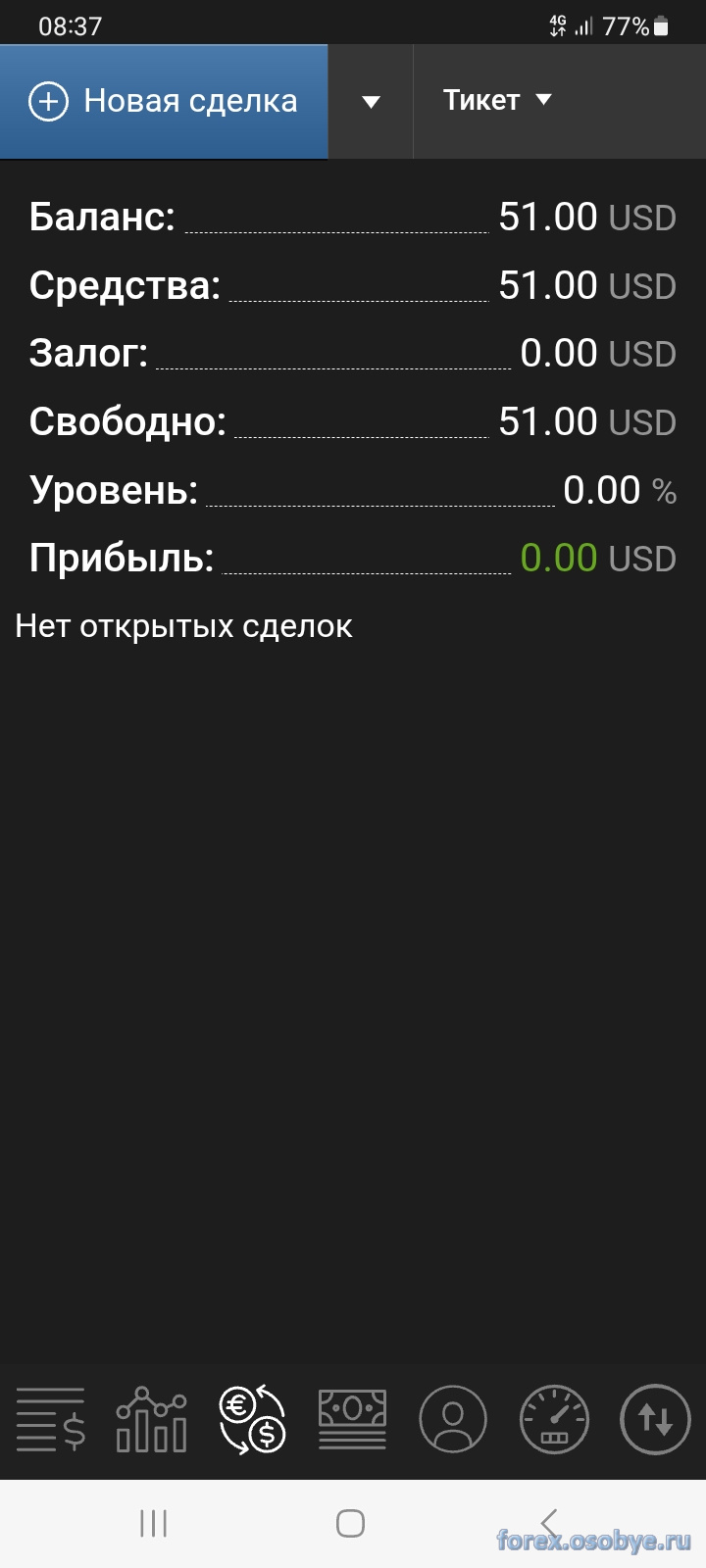Image resolution: width=706 pixels, height=1568 pixels.
Task: Select the currency exchange trades tab
Action: coord(252,1419)
